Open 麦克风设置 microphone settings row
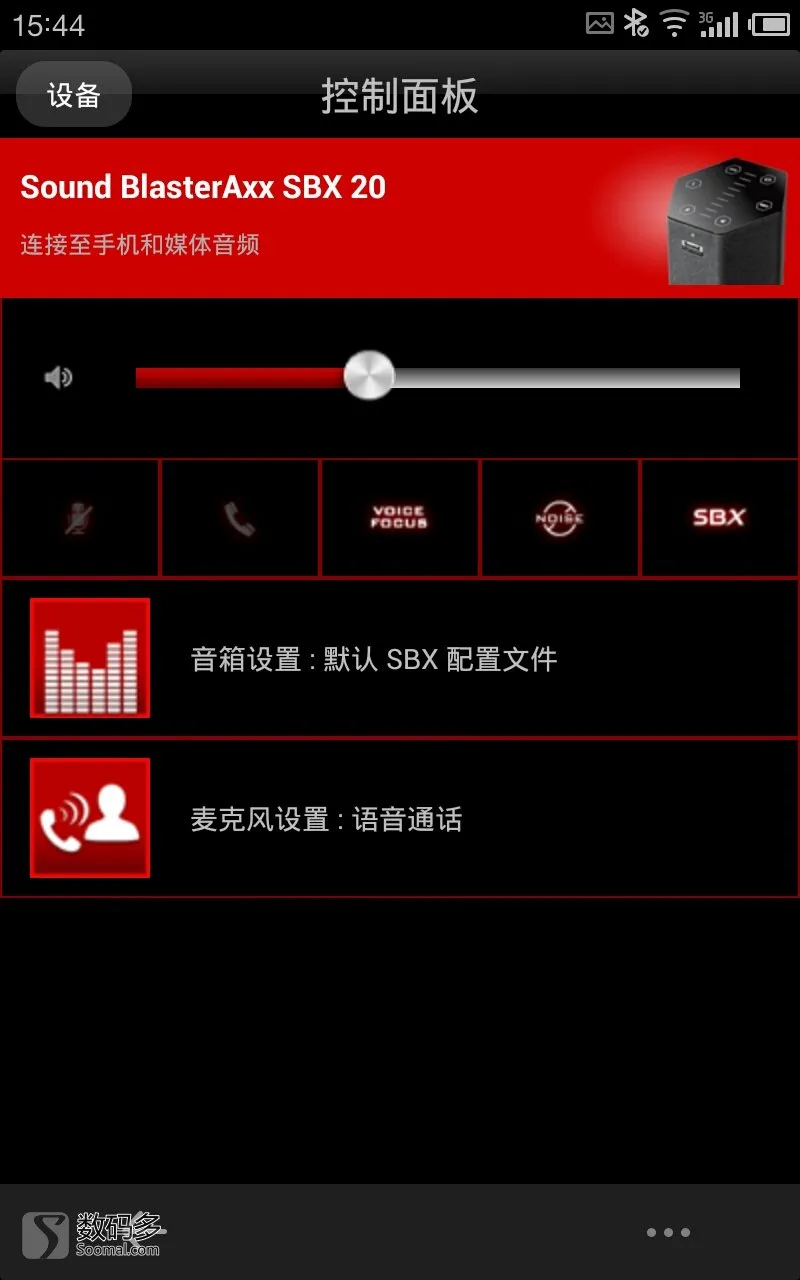The width and height of the screenshot is (800, 1280). coord(400,818)
